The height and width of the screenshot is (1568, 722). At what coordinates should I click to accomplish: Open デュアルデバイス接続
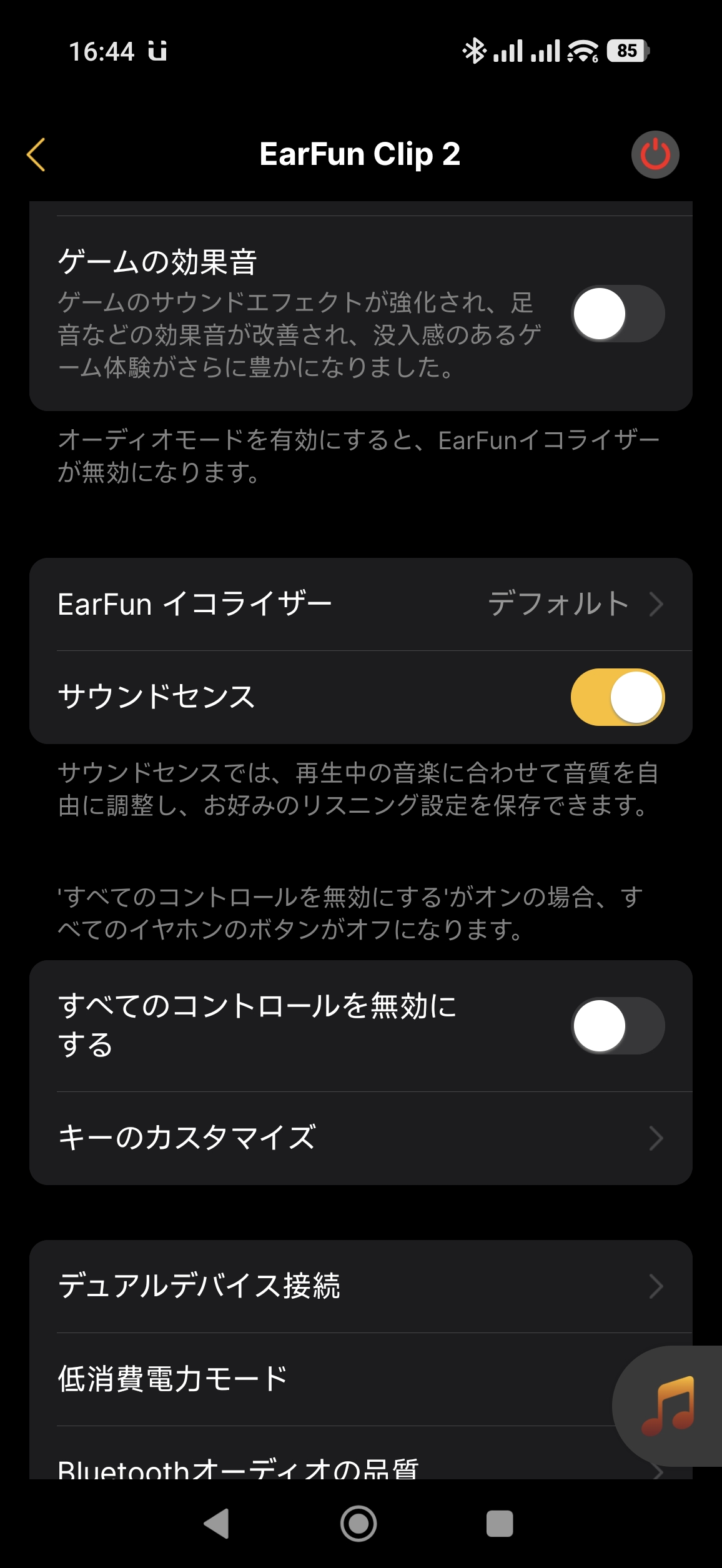click(360, 1286)
